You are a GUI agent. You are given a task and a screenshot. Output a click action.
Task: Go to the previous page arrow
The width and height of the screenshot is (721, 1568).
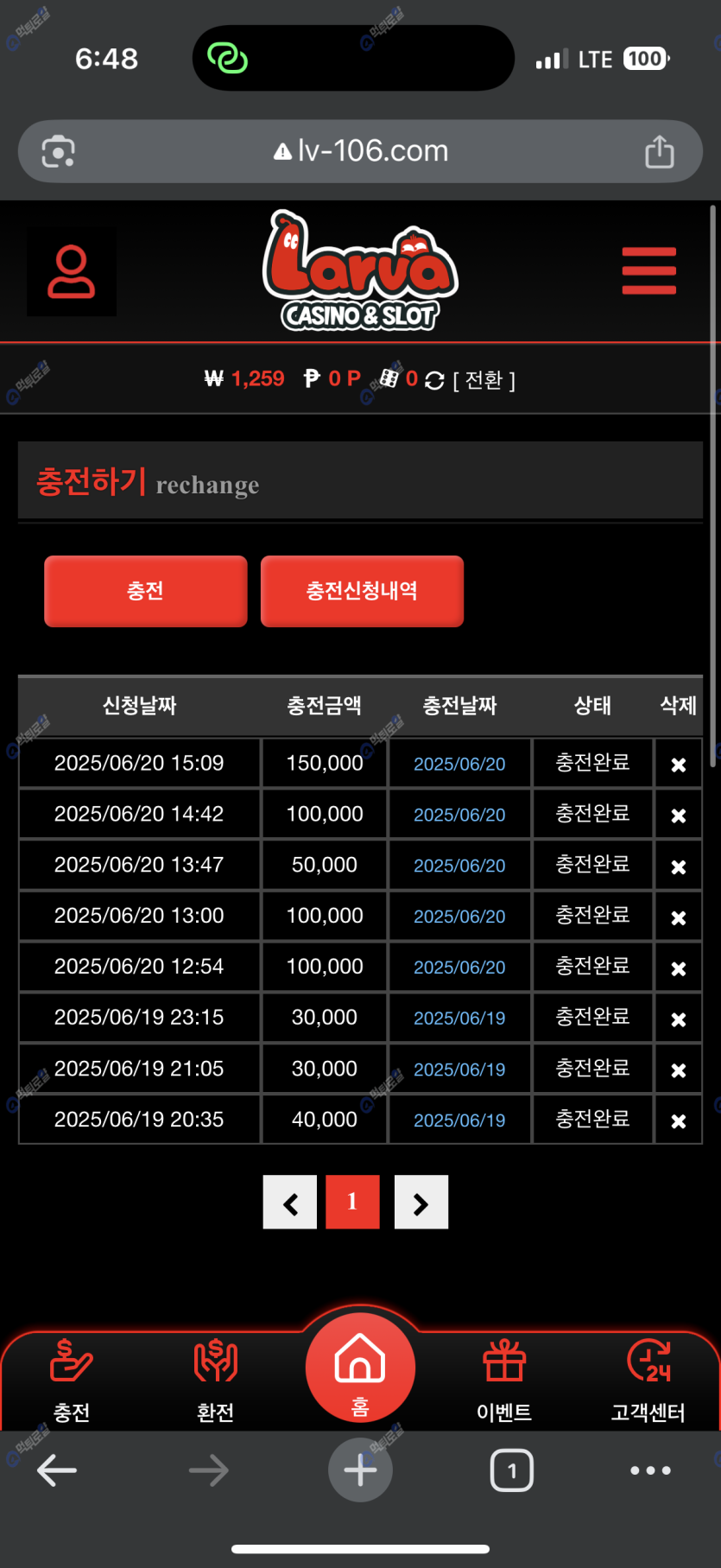[x=290, y=1203]
